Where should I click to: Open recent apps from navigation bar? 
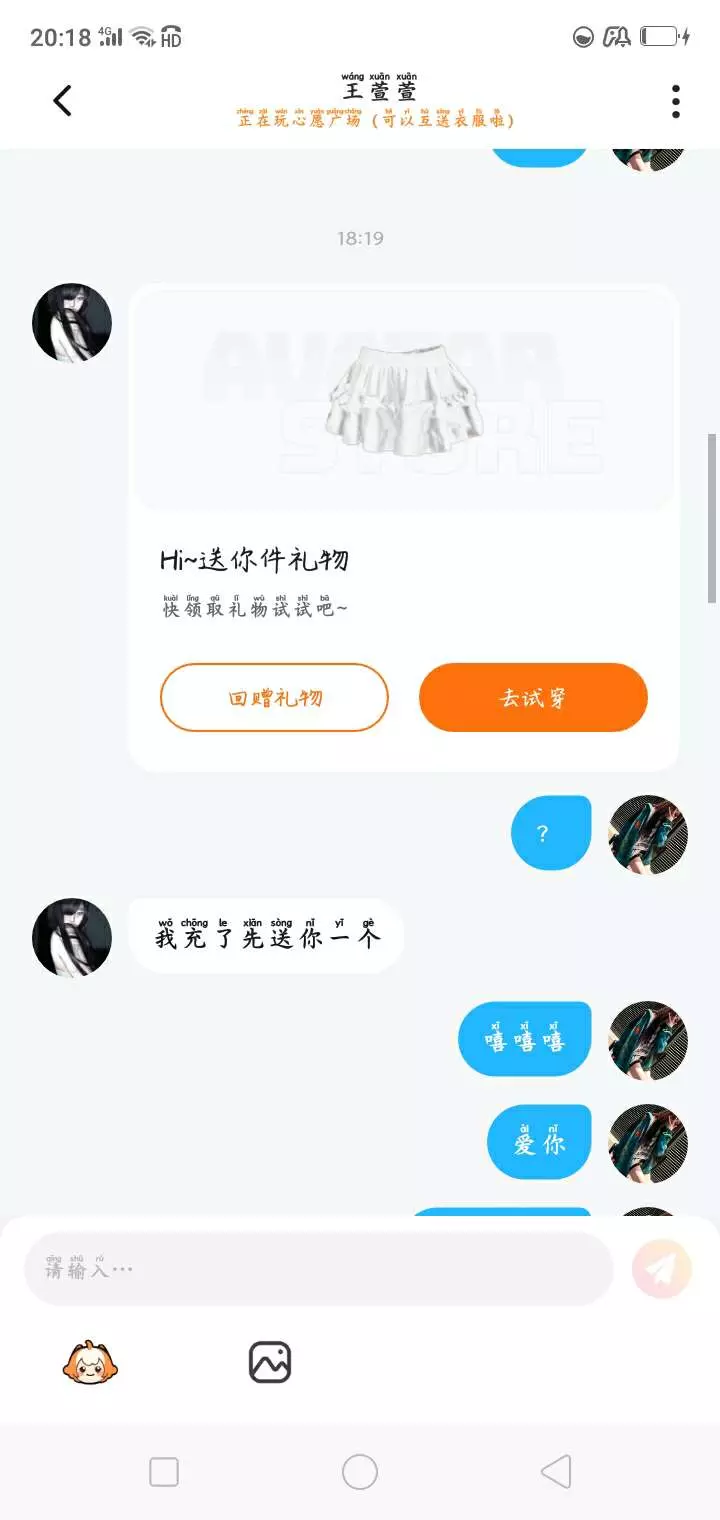tap(164, 1472)
